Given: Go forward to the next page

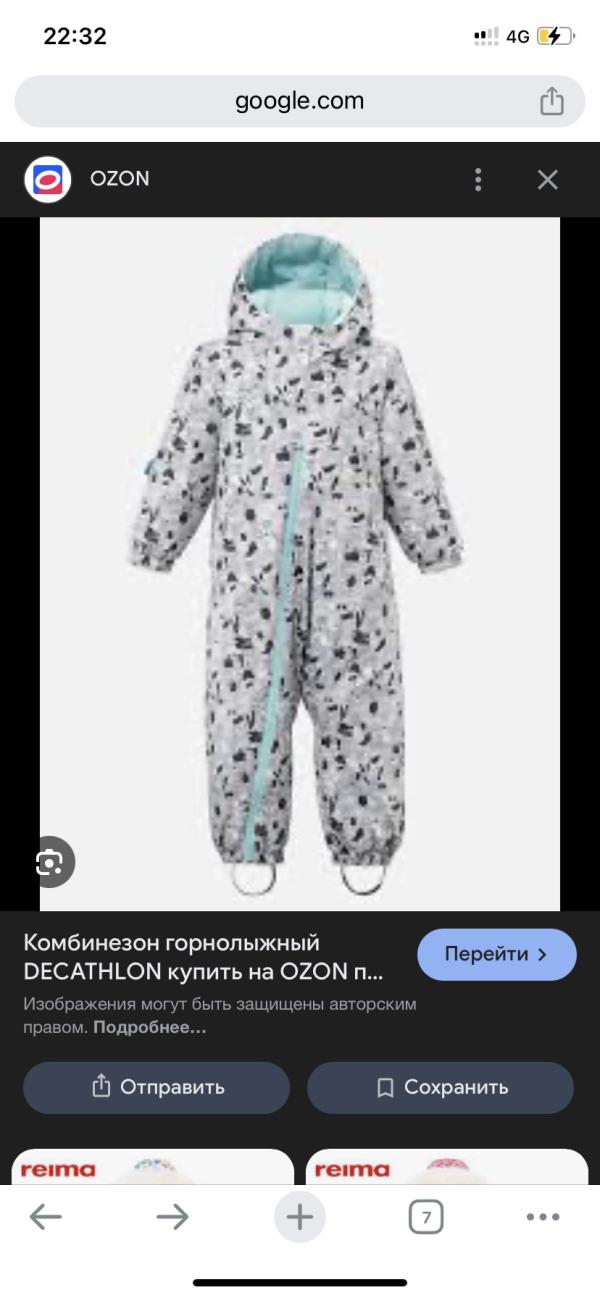Looking at the screenshot, I should pos(172,1217).
